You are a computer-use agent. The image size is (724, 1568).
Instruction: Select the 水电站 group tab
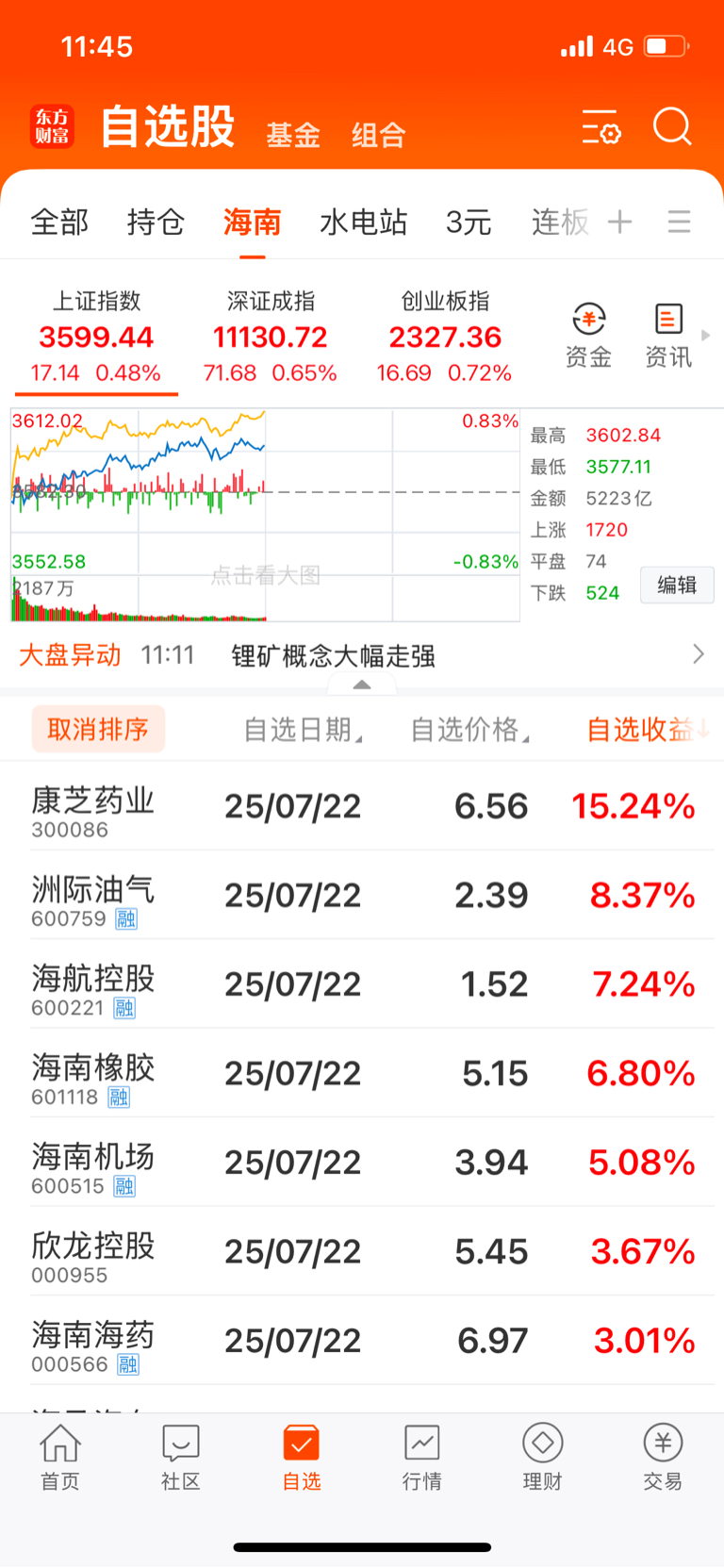[x=363, y=222]
